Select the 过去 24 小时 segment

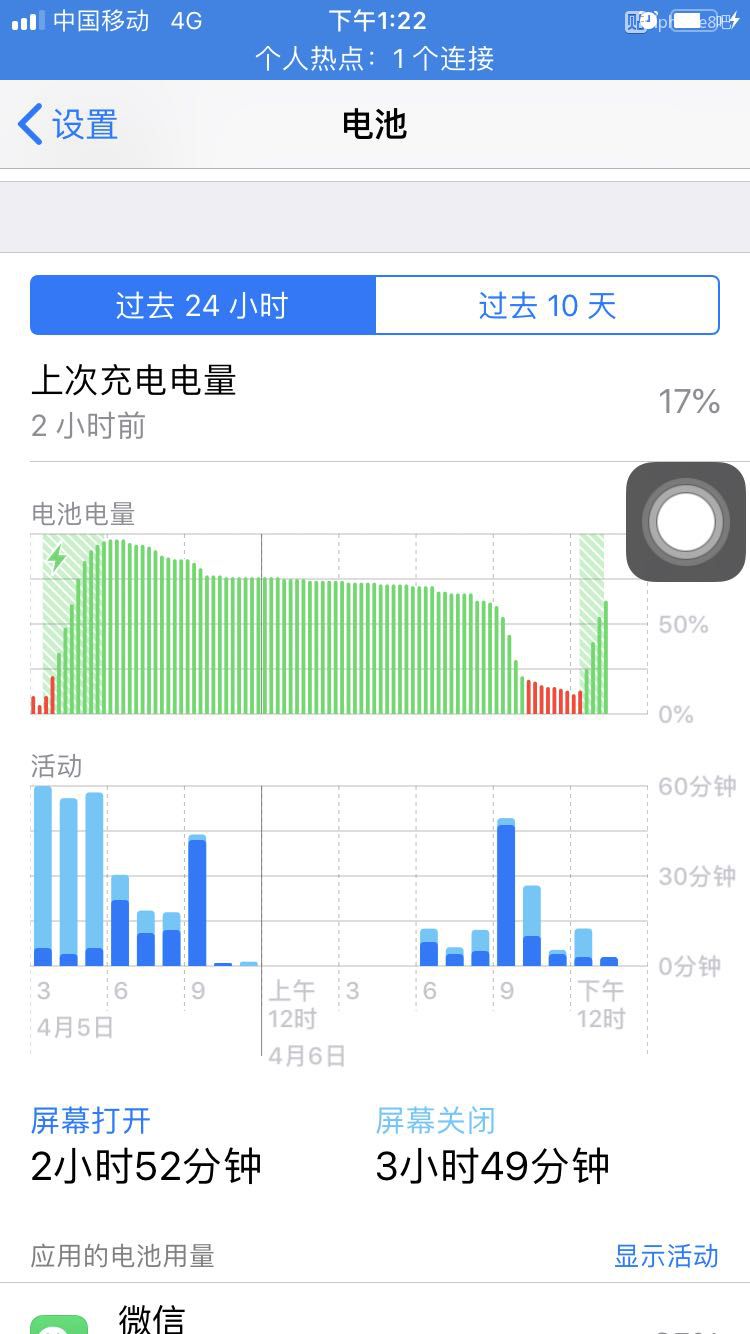203,305
